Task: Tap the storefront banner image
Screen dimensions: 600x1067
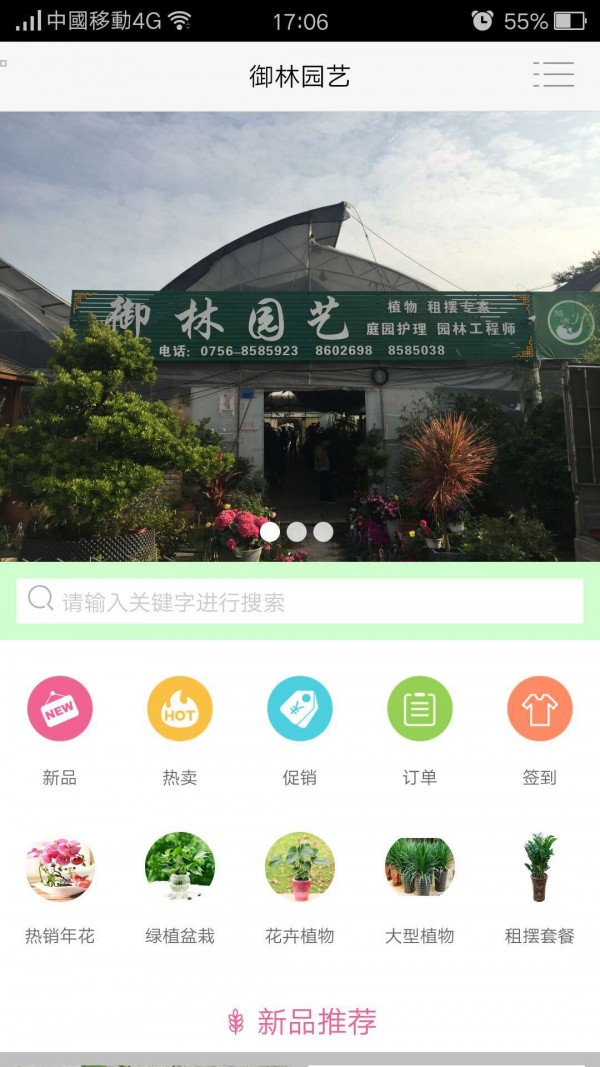Action: [x=300, y=330]
